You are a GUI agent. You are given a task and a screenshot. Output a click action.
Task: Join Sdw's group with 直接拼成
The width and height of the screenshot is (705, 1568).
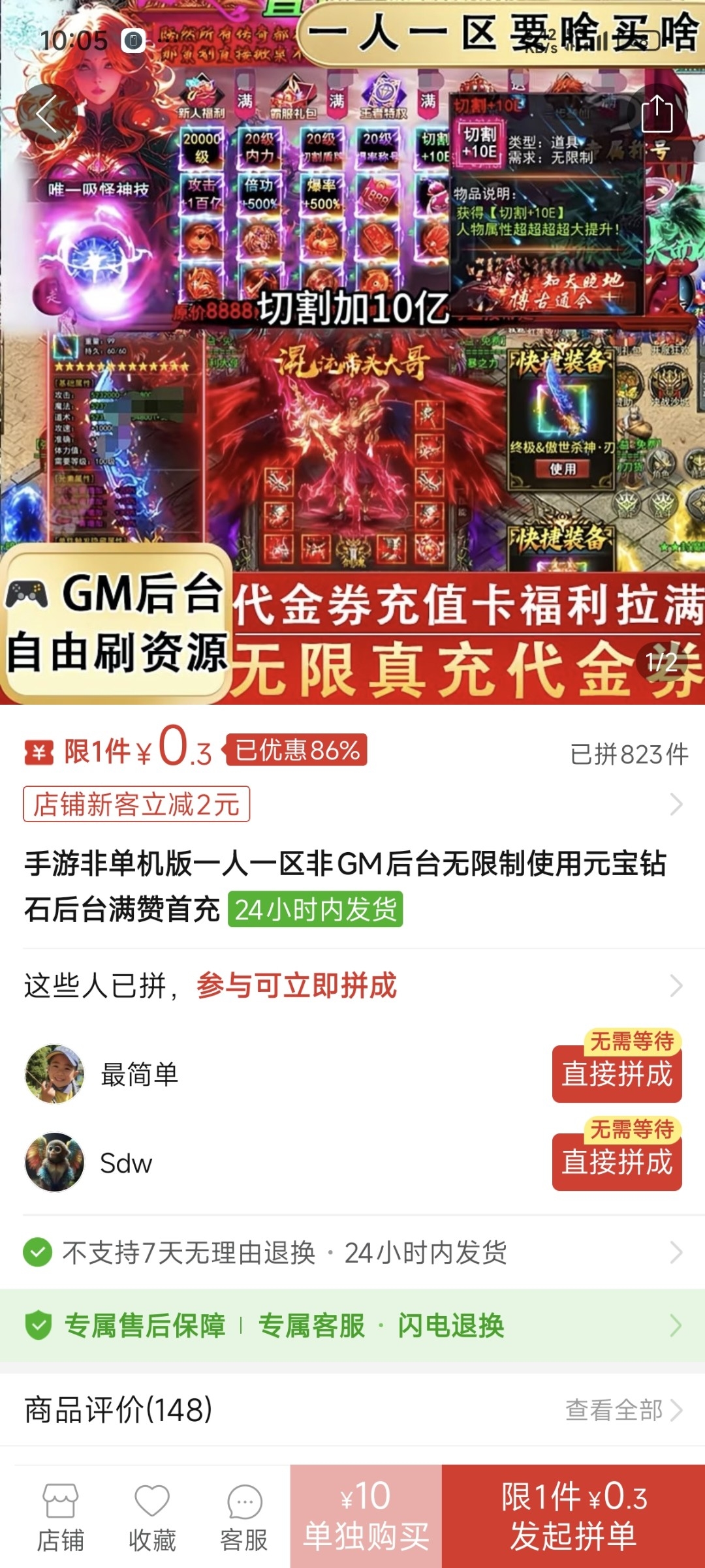[x=617, y=1162]
